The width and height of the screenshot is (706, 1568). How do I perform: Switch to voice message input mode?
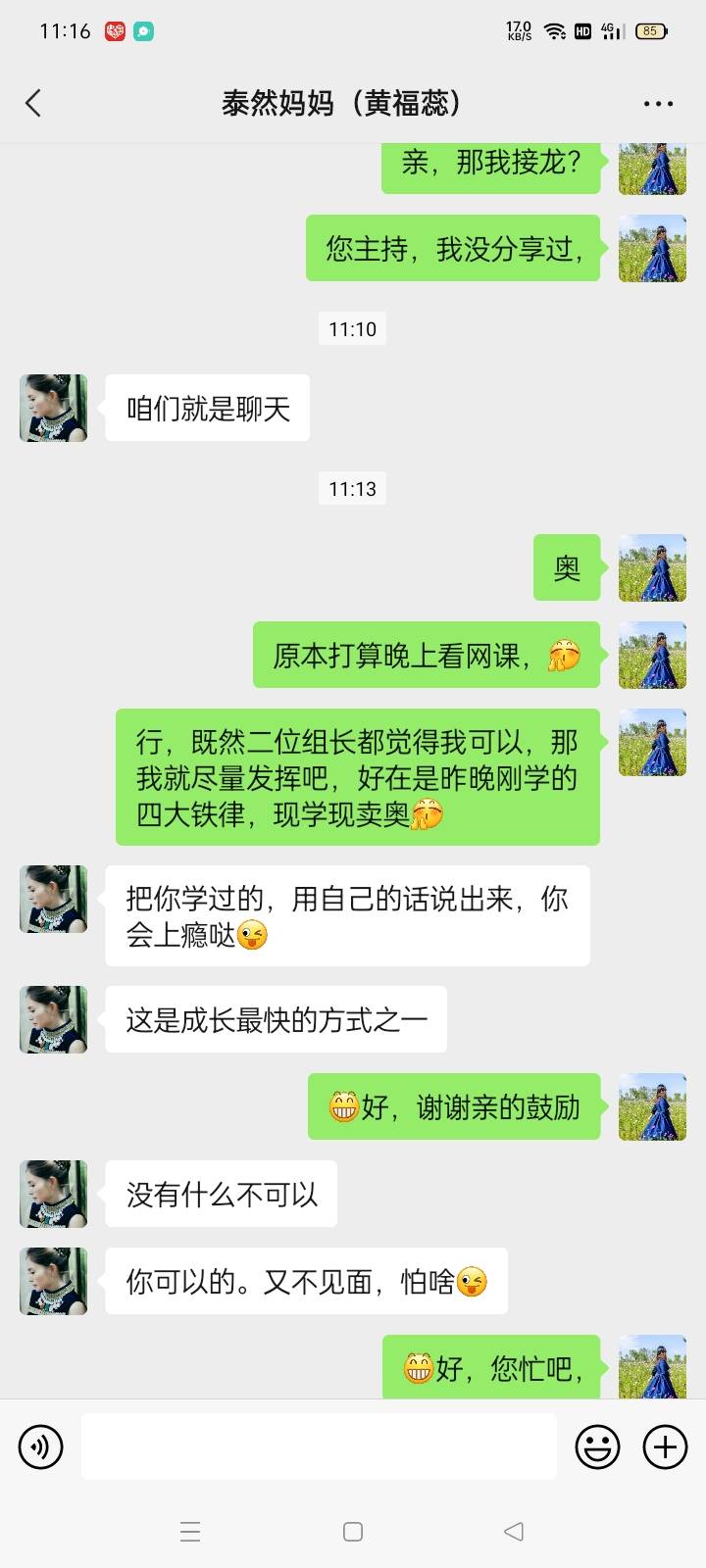click(x=40, y=1446)
